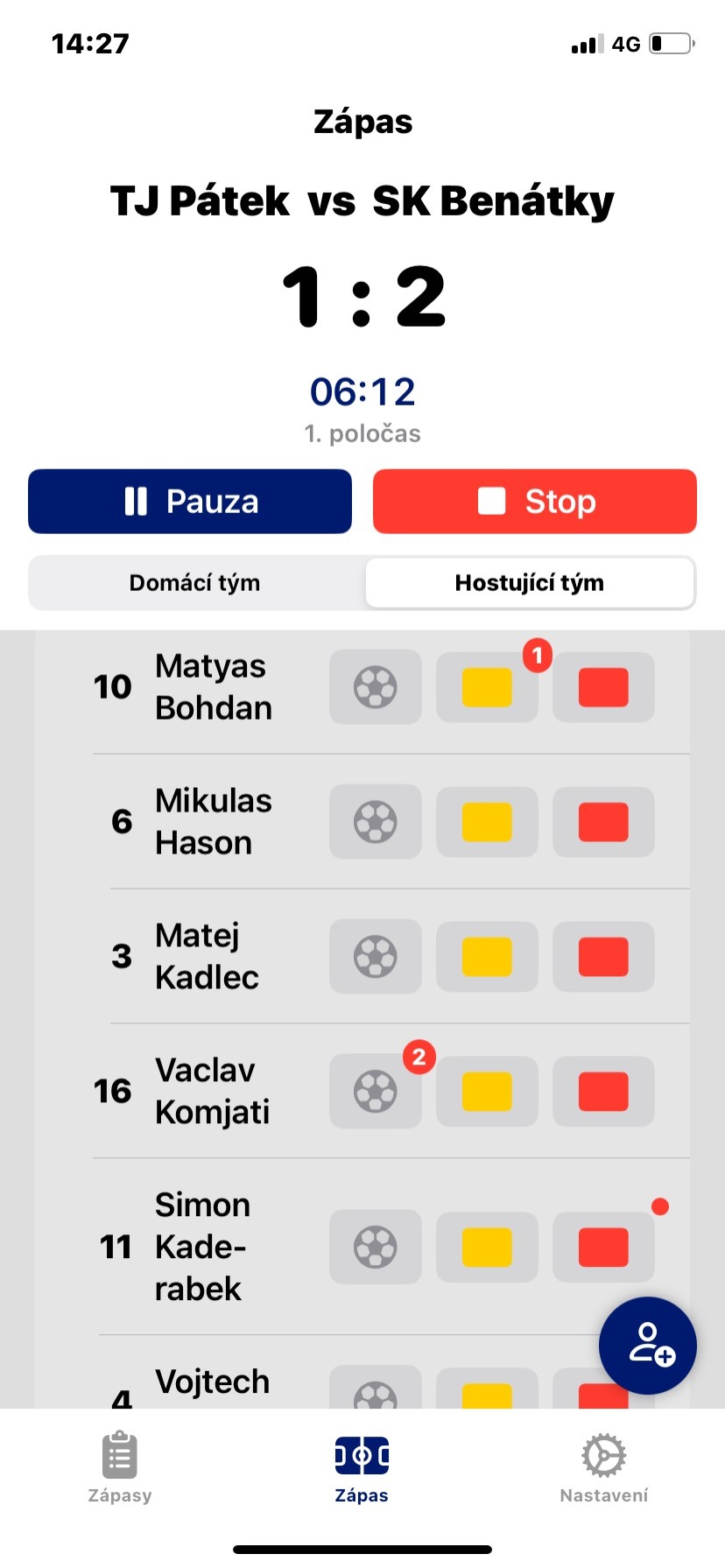Switch to Domácí tým tab
The height and width of the screenshot is (1568, 725).
click(195, 583)
